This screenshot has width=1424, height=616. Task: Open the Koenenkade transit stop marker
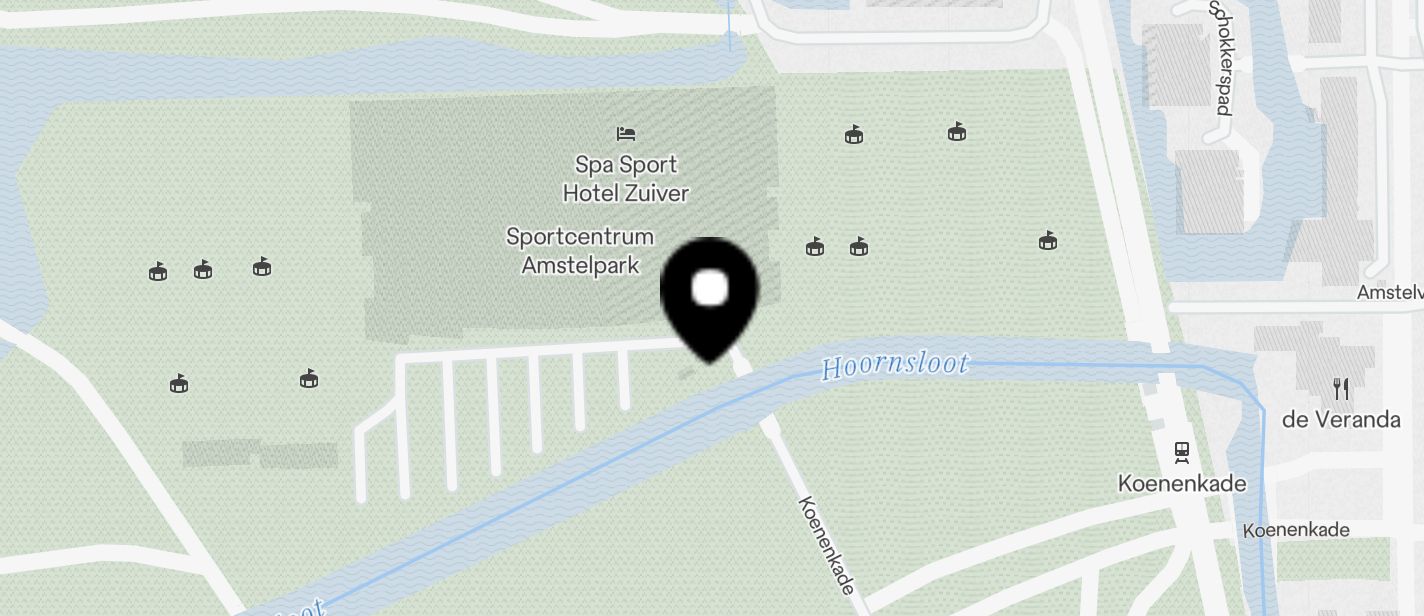click(x=1181, y=453)
